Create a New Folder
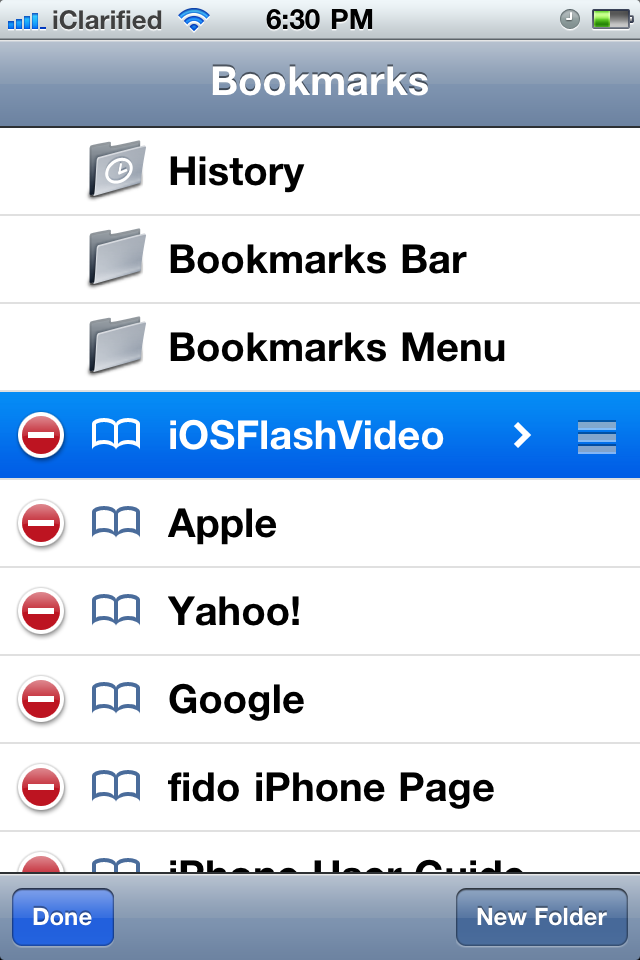This screenshot has height=960, width=640. 541,917
